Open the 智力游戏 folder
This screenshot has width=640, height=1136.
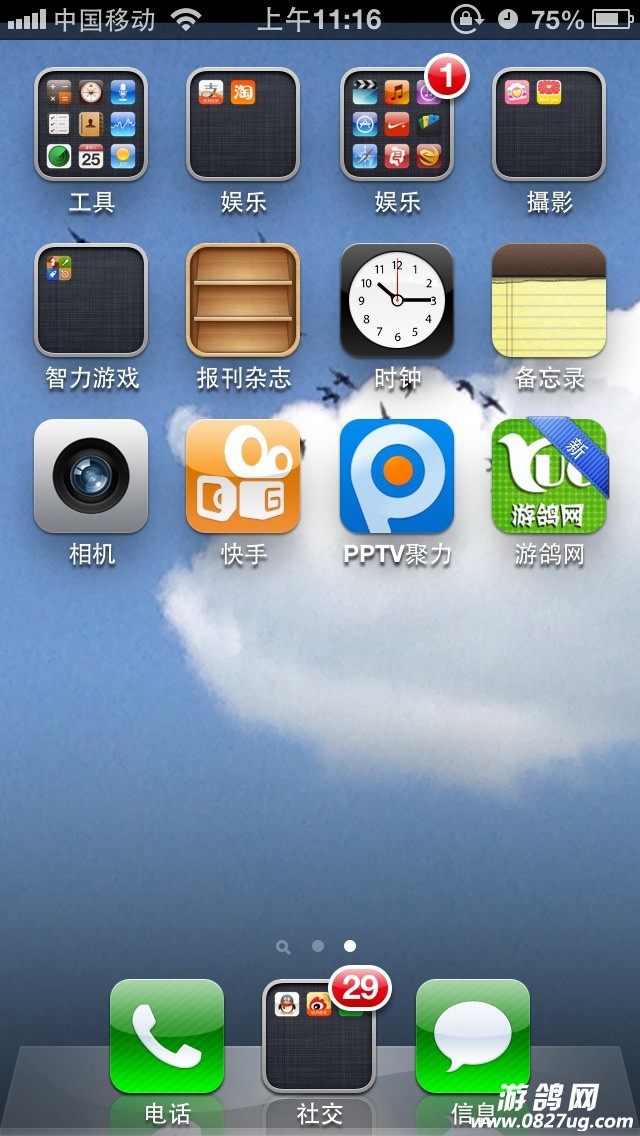click(x=91, y=300)
